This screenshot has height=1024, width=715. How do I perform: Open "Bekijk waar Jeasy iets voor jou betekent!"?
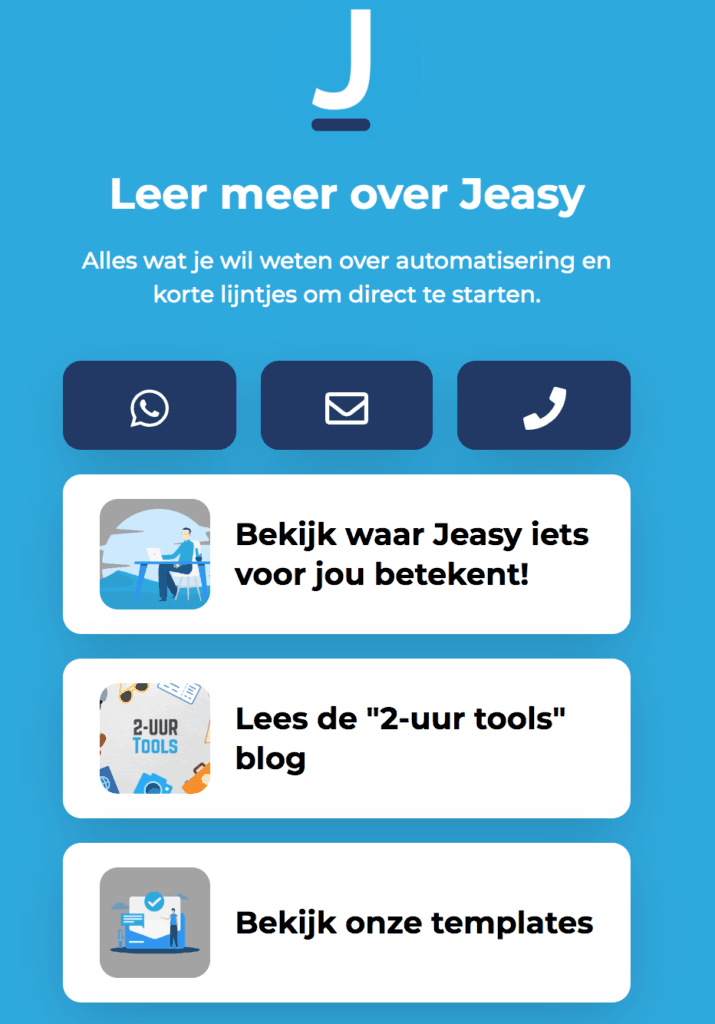click(346, 554)
